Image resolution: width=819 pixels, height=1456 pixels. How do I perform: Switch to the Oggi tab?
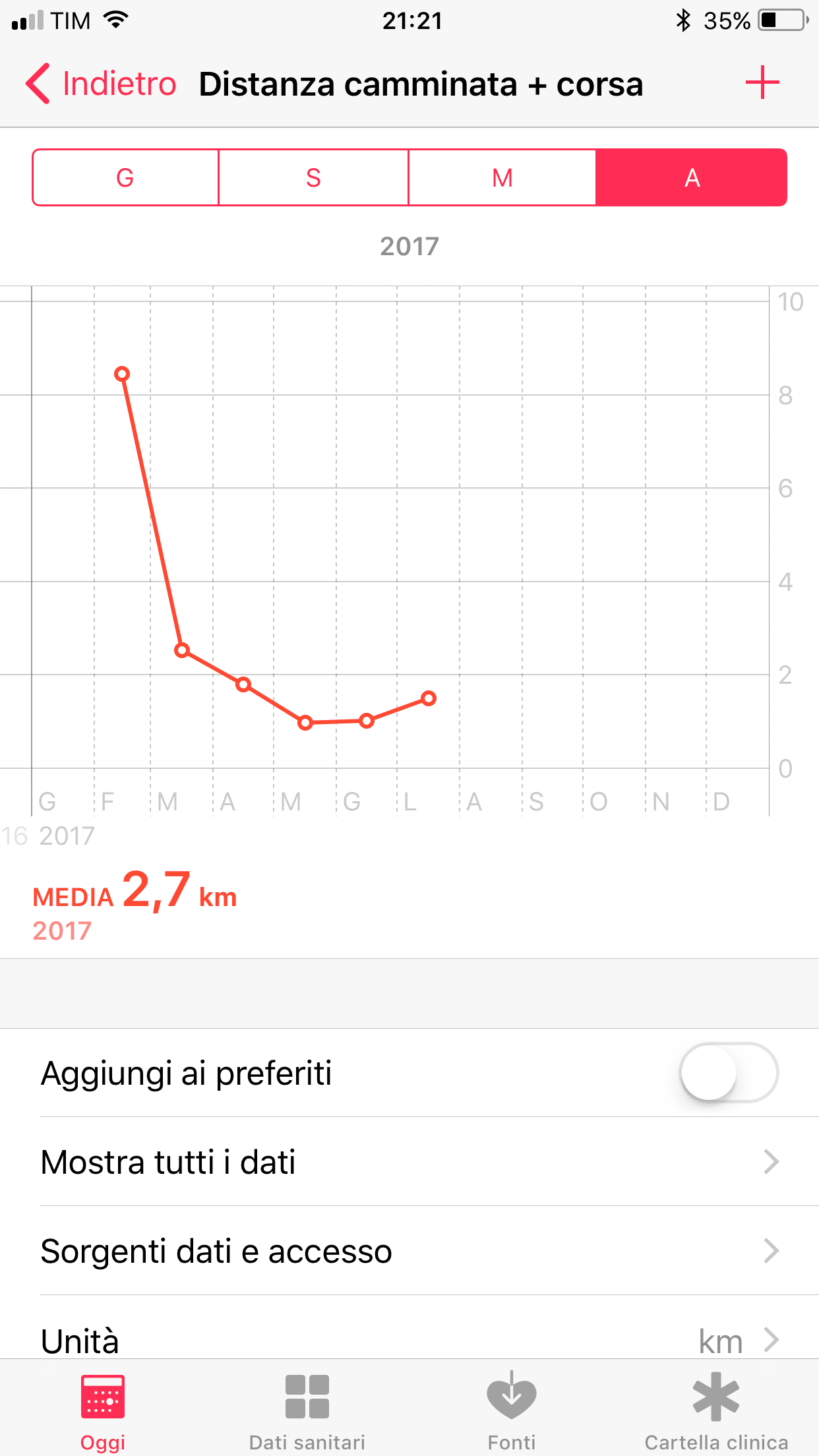pos(102,1412)
